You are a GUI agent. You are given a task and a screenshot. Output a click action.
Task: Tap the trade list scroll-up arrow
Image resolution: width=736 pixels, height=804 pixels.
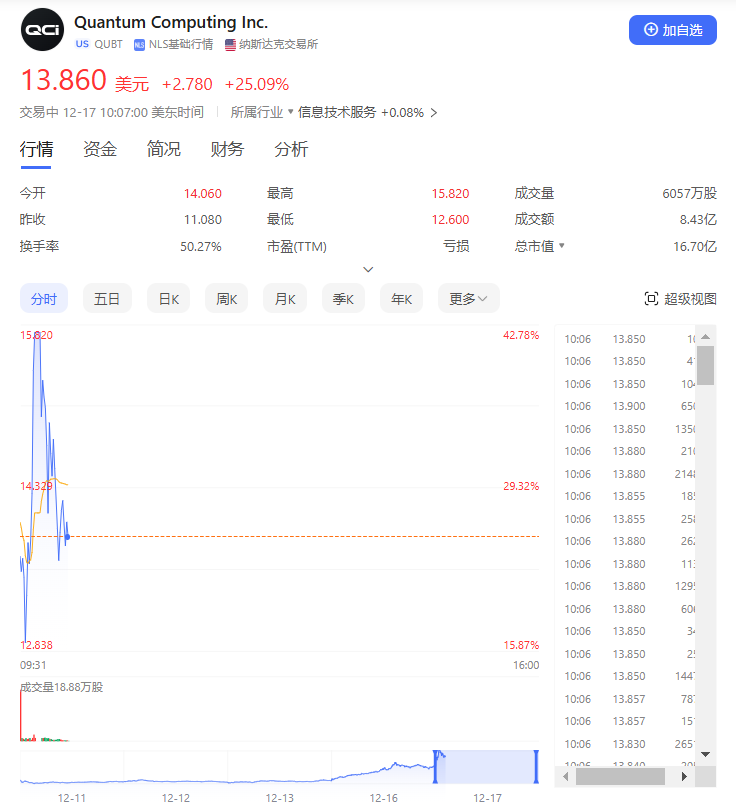[705, 337]
